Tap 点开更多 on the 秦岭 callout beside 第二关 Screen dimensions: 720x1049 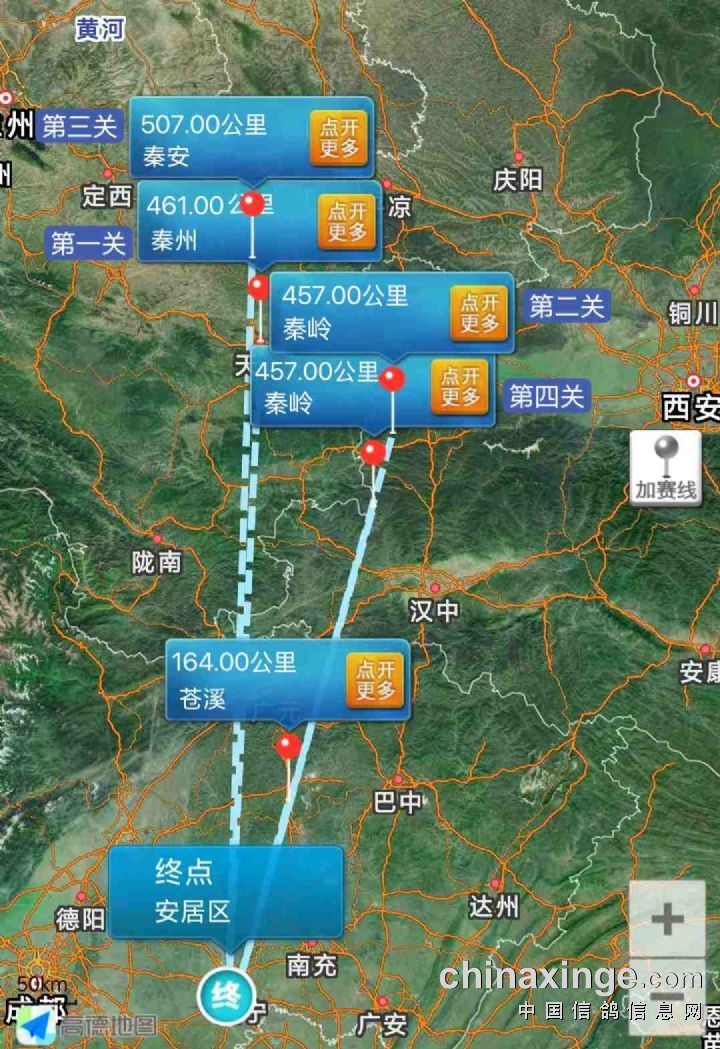click(x=479, y=313)
